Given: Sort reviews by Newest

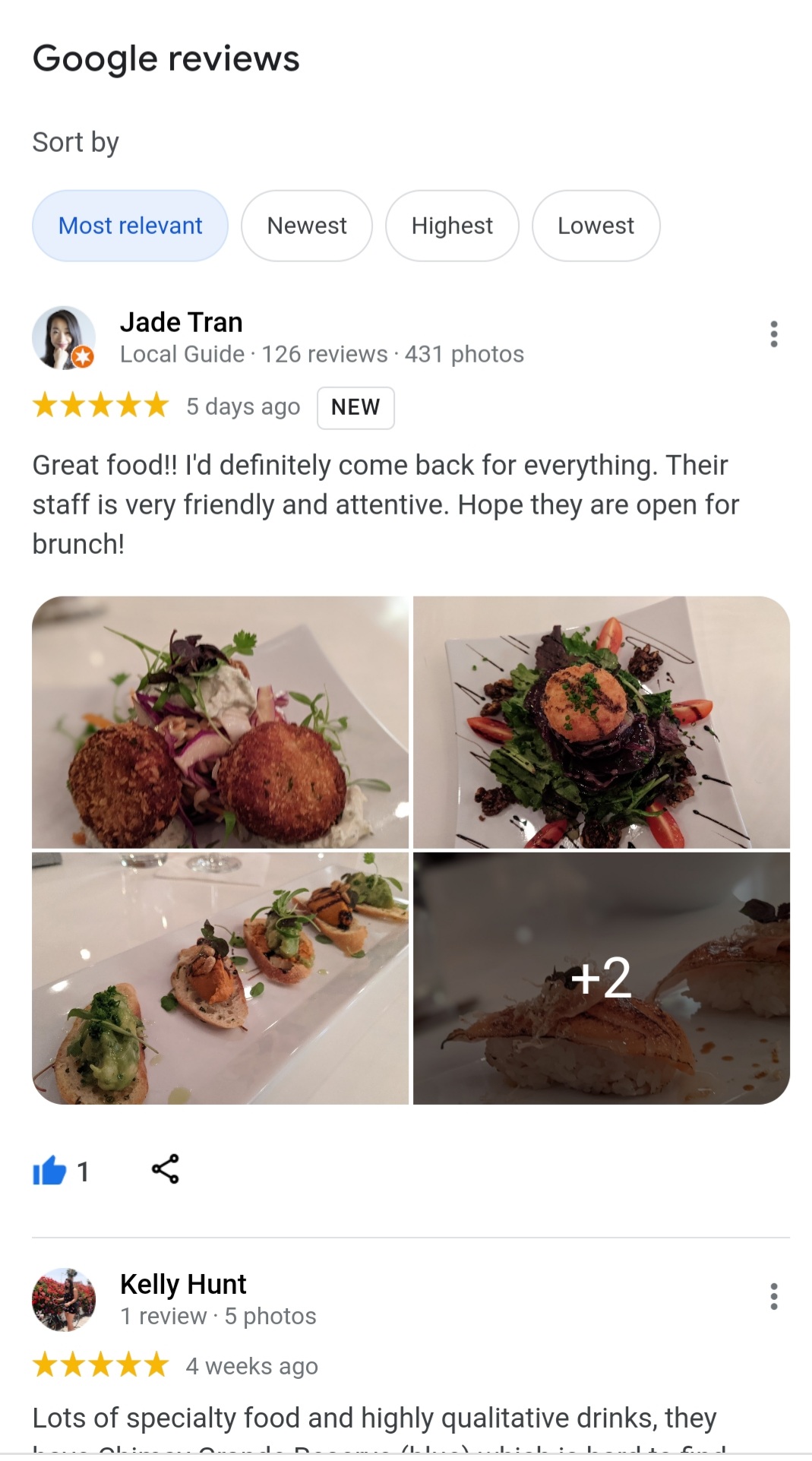Looking at the screenshot, I should tap(306, 226).
